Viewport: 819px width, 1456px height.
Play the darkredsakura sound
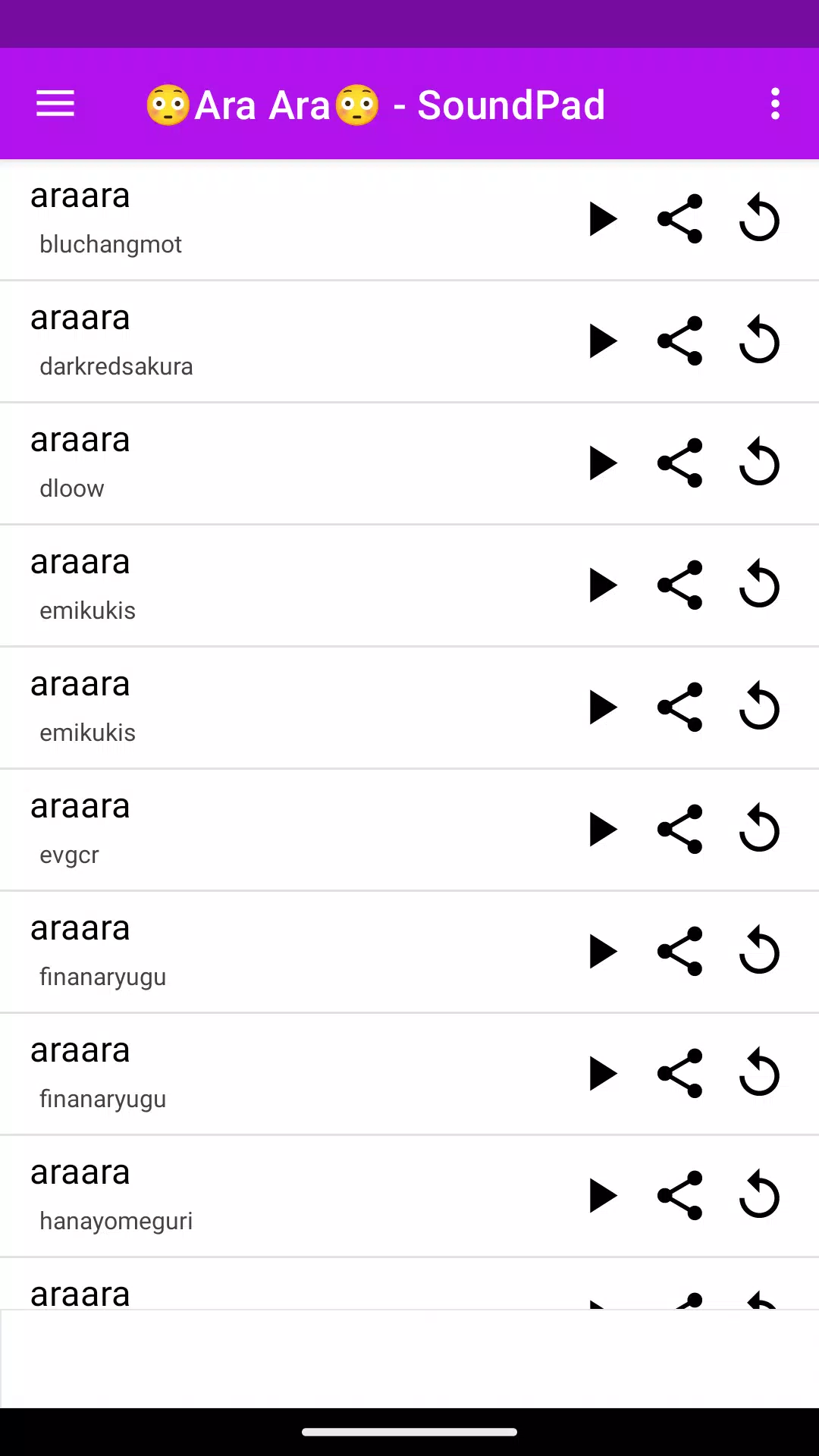point(603,341)
